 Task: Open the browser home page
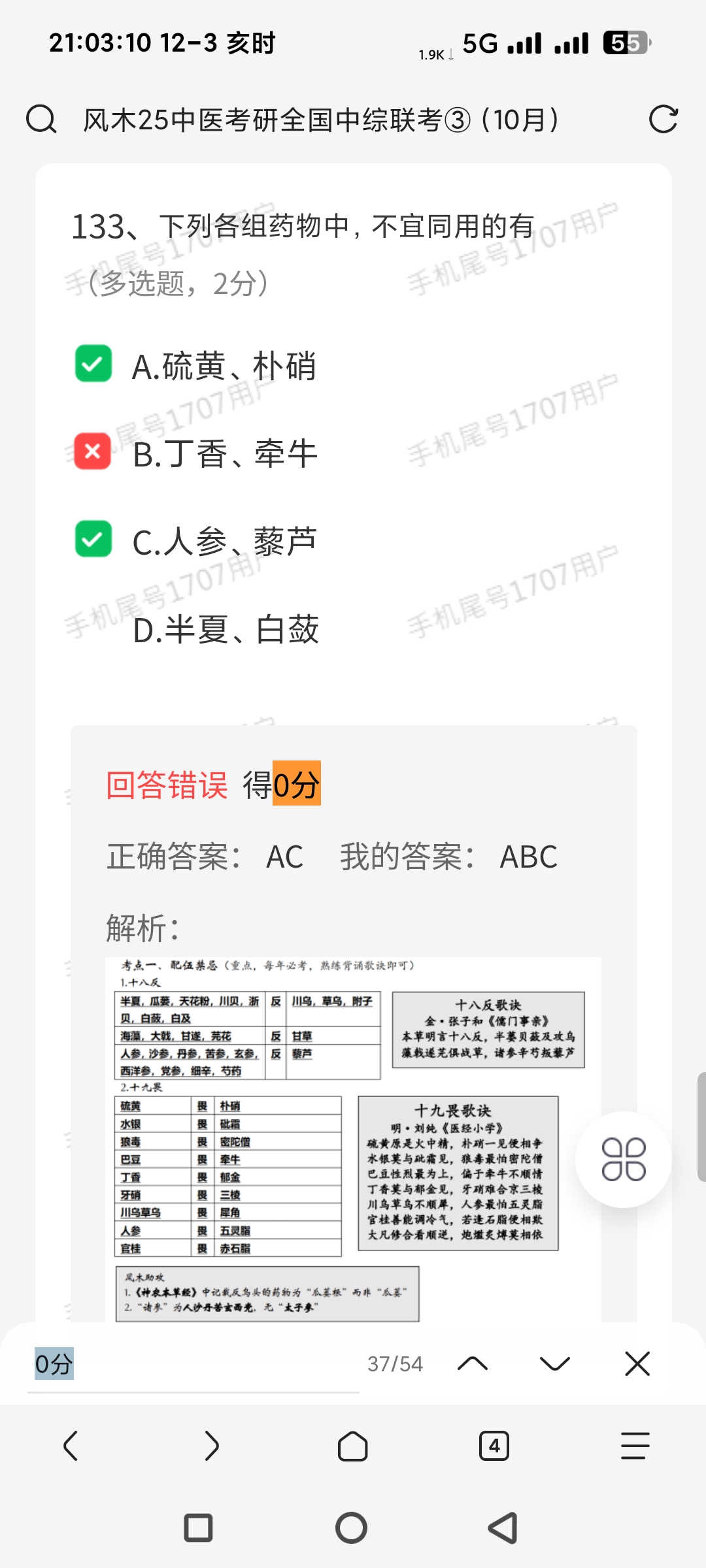click(x=353, y=1445)
